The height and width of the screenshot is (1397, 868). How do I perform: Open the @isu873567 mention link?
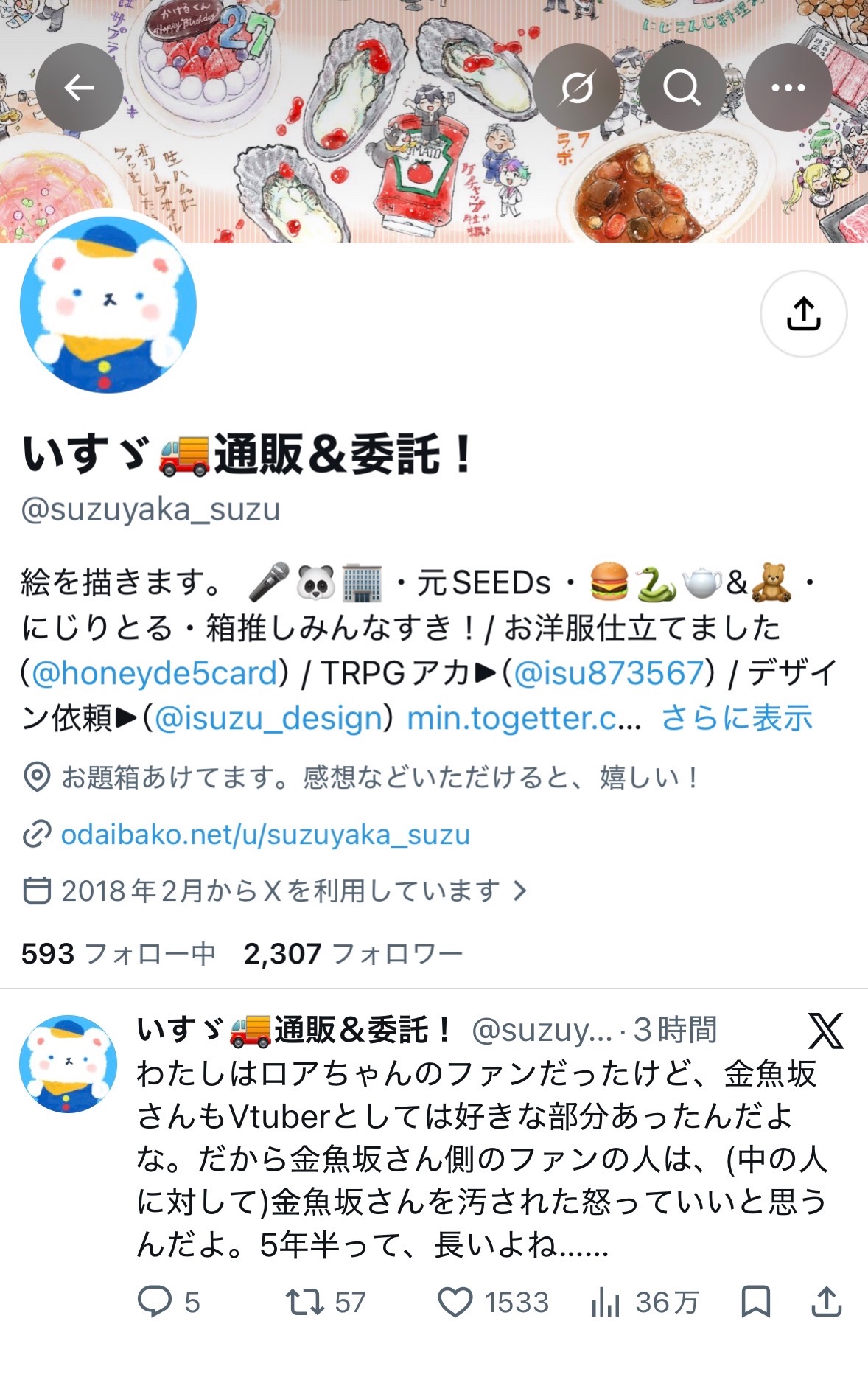609,673
